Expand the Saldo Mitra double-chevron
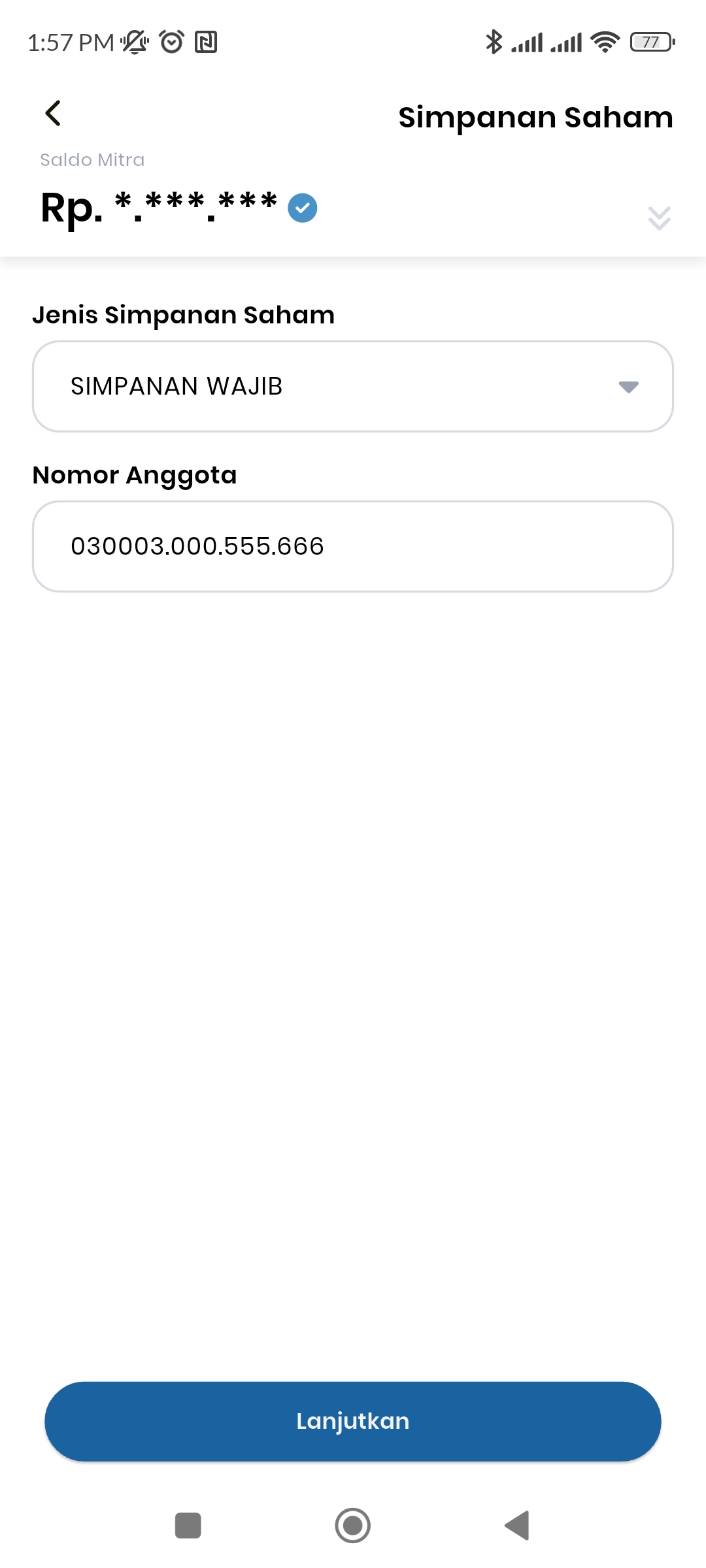 point(659,218)
